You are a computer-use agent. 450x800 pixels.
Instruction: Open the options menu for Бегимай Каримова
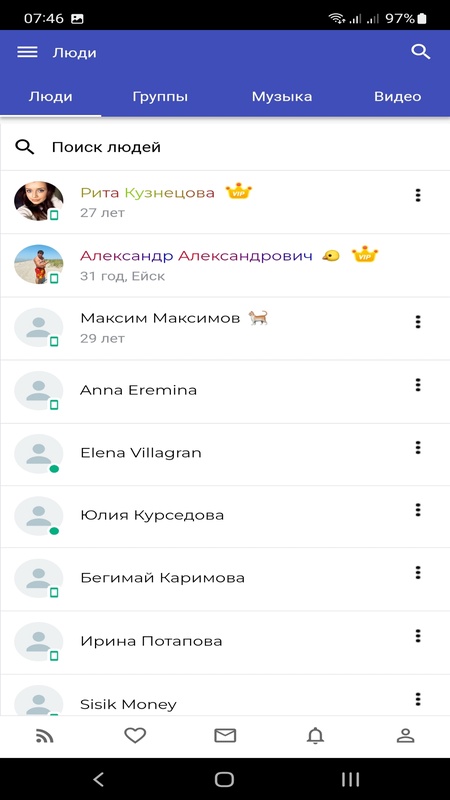(418, 572)
